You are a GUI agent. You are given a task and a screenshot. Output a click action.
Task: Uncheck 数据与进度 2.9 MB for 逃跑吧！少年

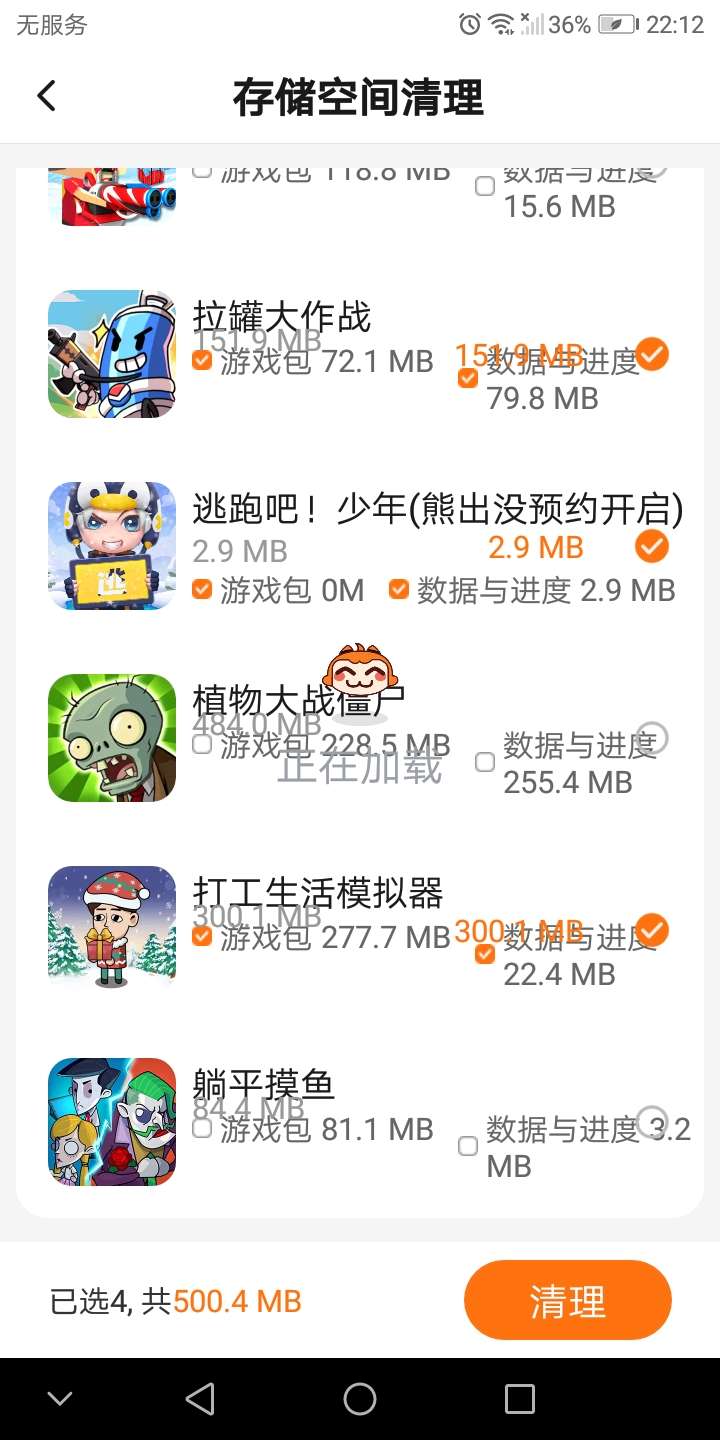coord(399,589)
